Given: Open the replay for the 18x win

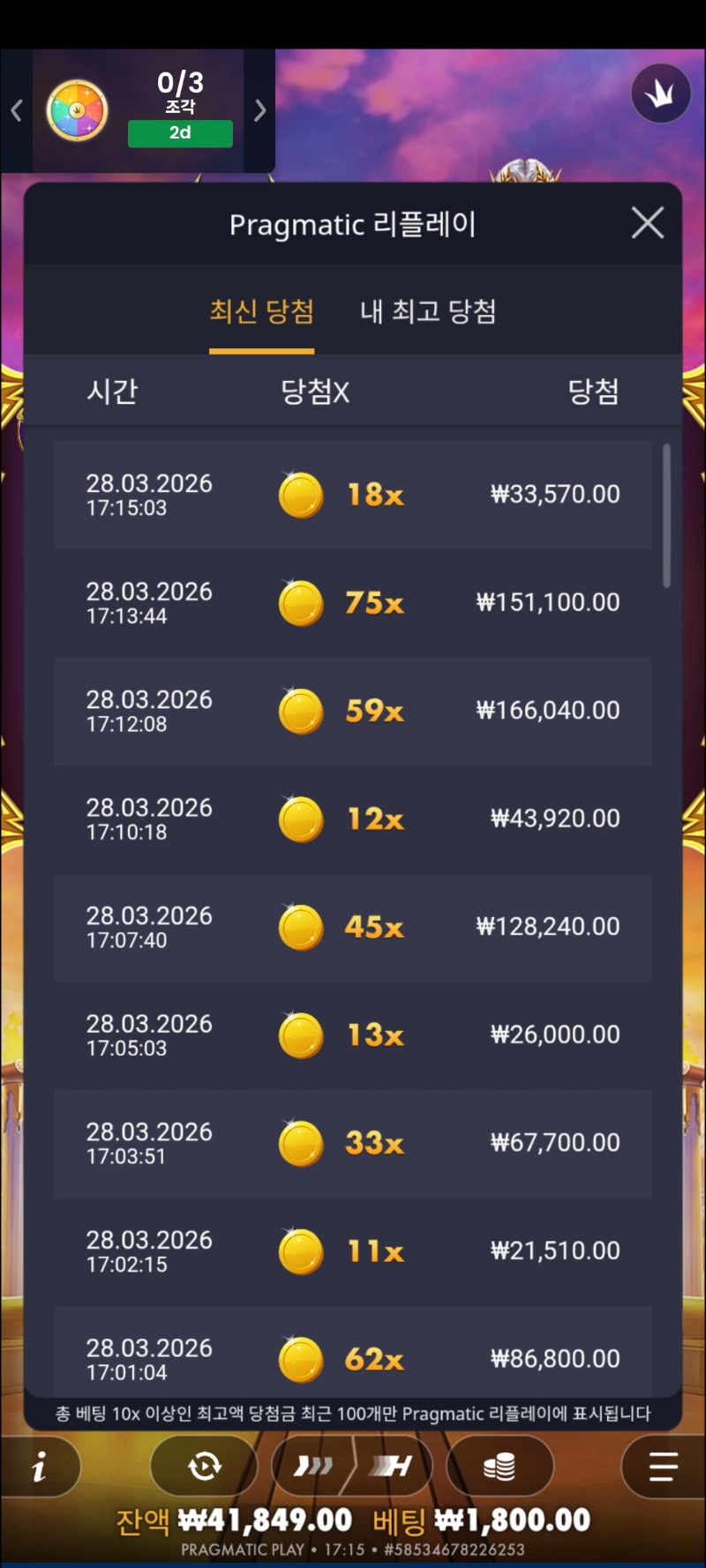Looking at the screenshot, I should click(x=353, y=495).
